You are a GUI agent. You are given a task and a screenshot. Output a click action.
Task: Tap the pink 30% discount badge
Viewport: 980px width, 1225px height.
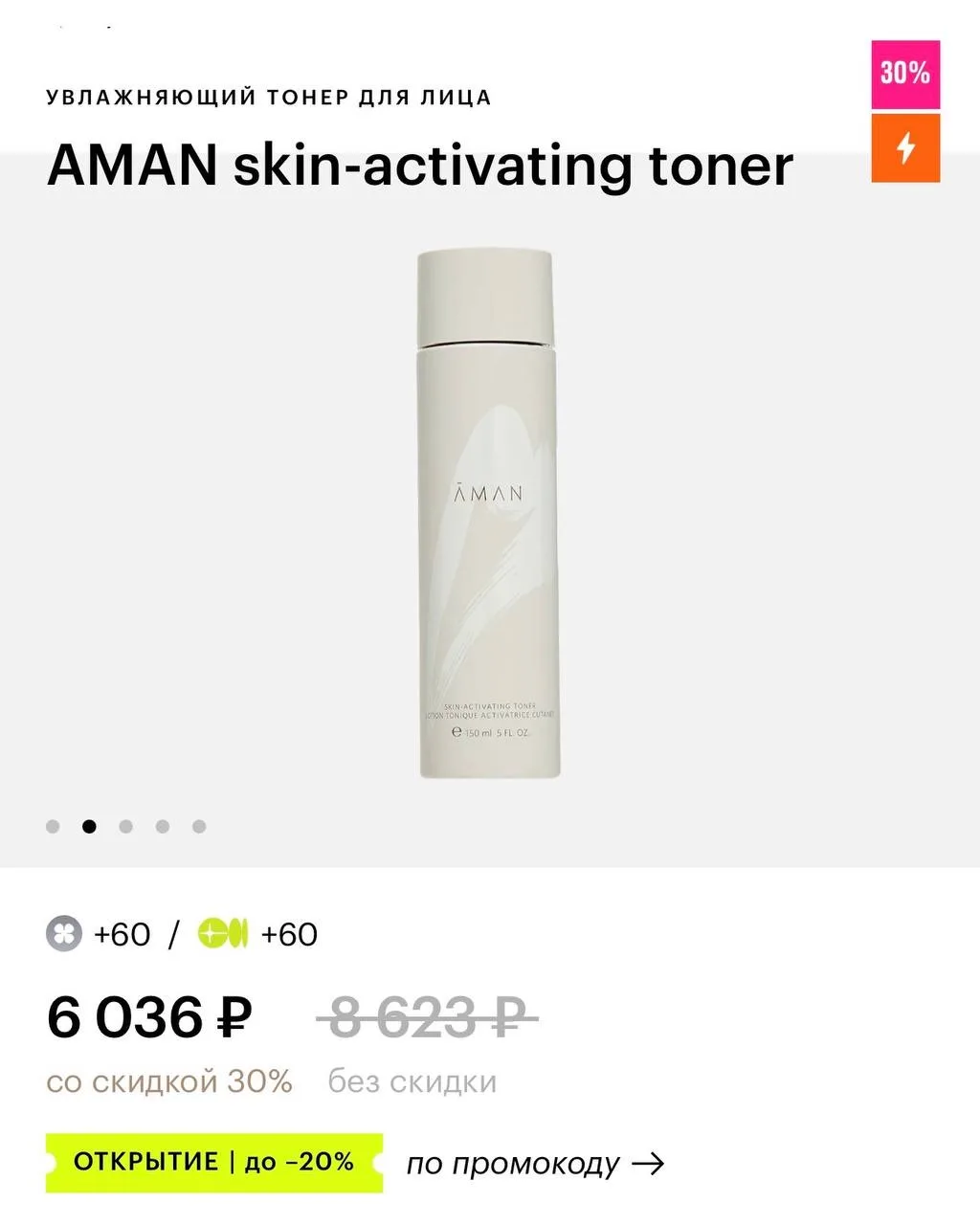click(905, 74)
